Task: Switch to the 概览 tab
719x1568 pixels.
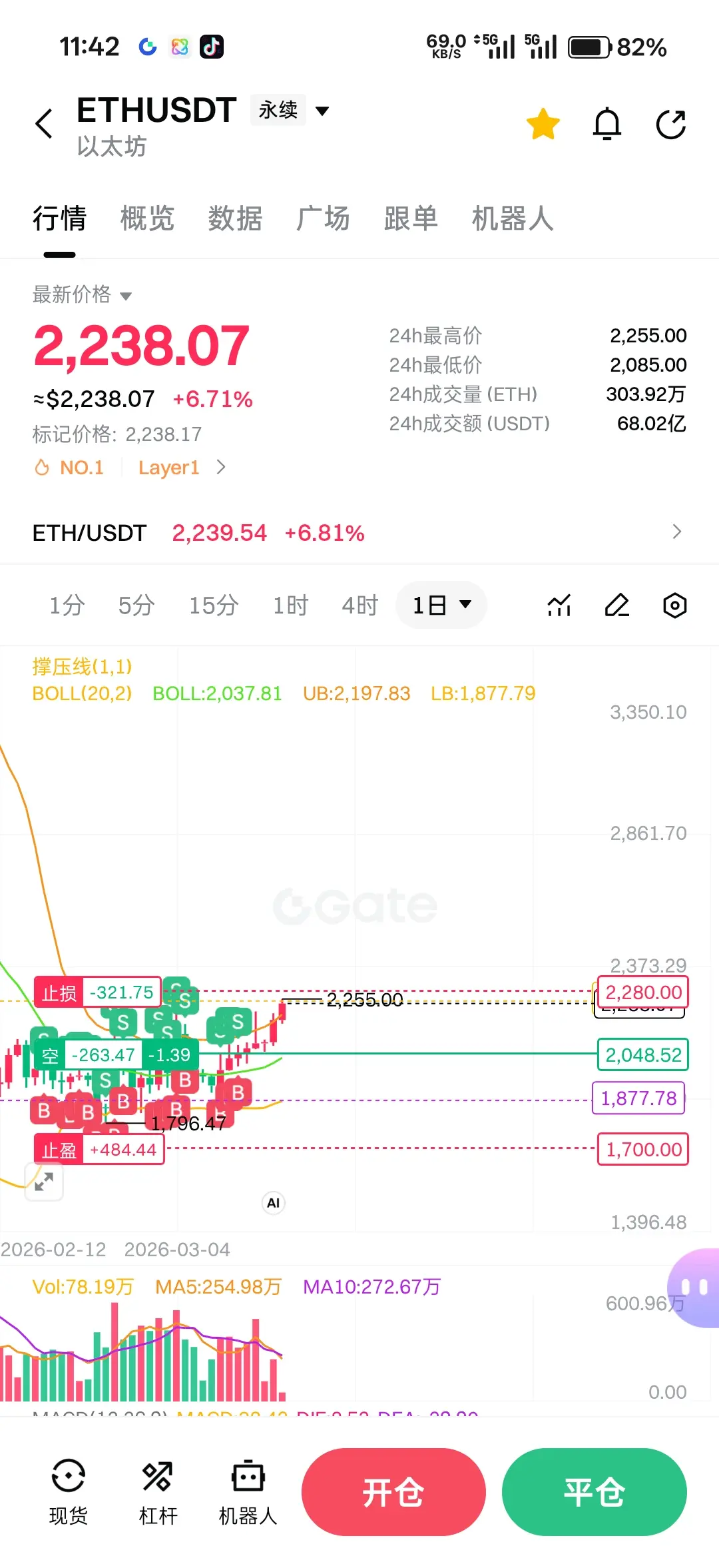Action: point(147,218)
